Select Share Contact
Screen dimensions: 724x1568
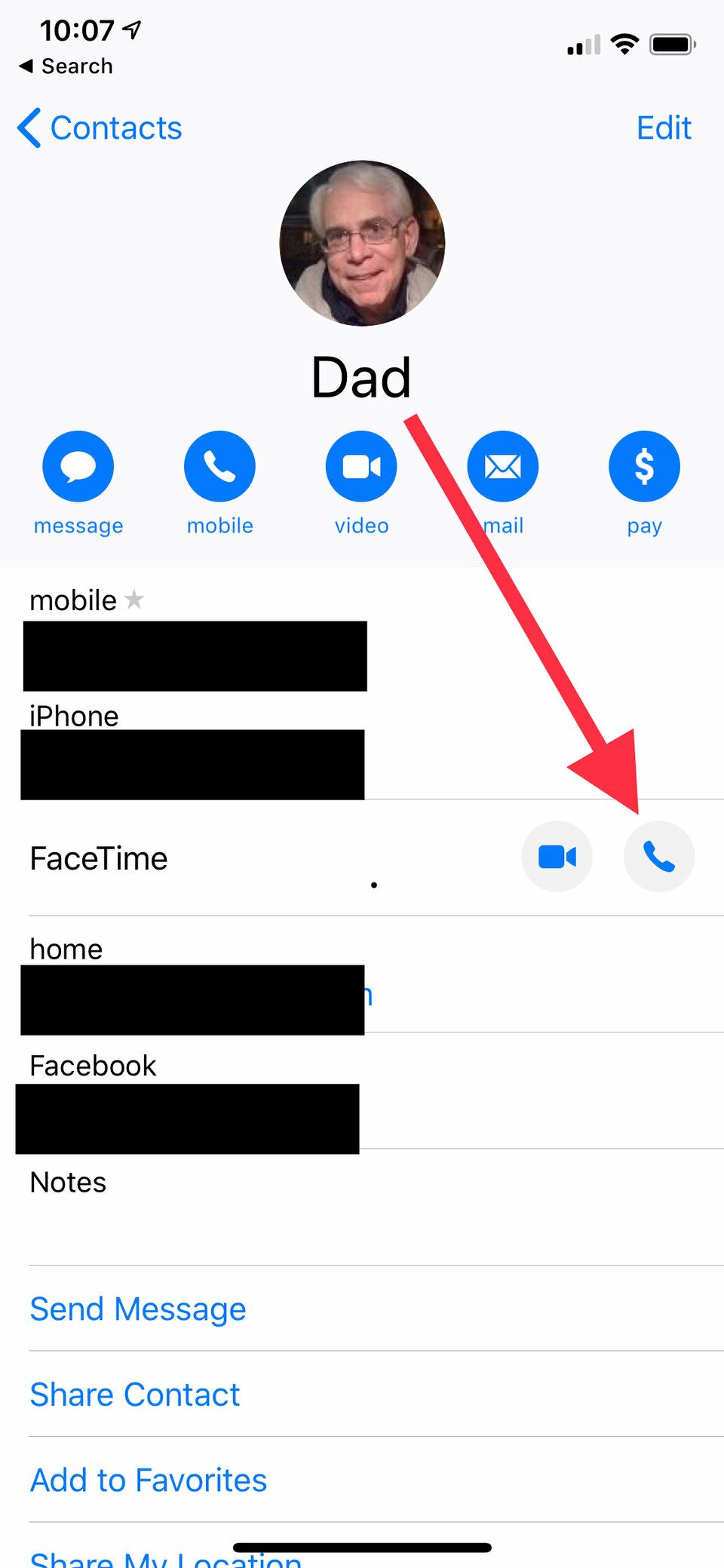135,1395
